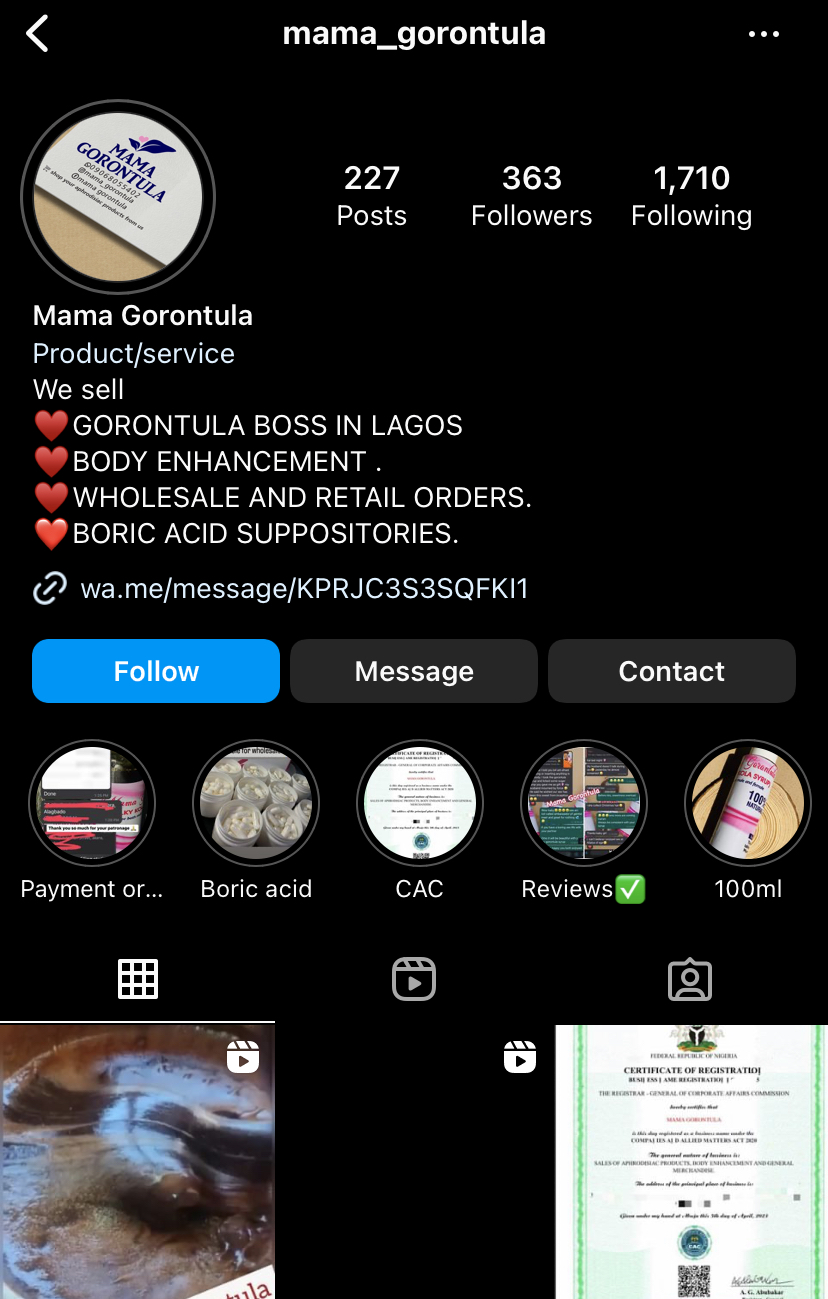Image resolution: width=828 pixels, height=1299 pixels.
Task: Follow mama_gorontula
Action: pos(156,671)
